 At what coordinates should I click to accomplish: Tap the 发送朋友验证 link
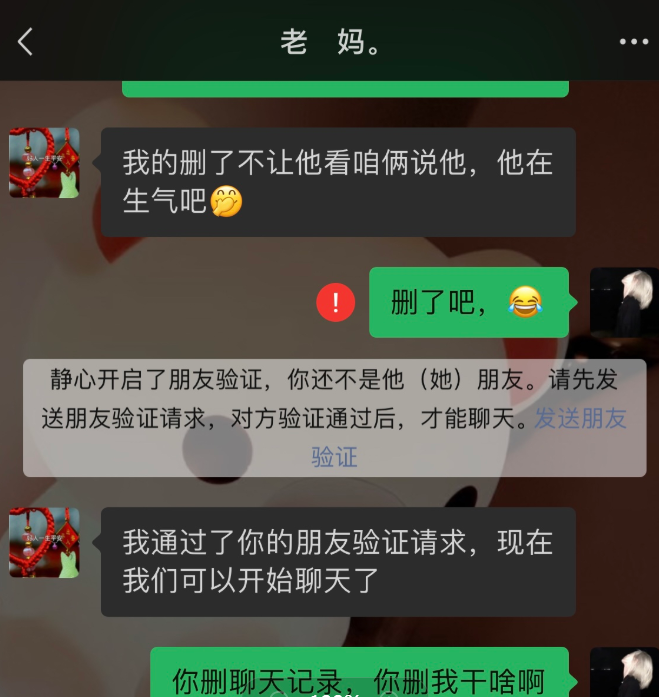pyautogui.click(x=580, y=419)
